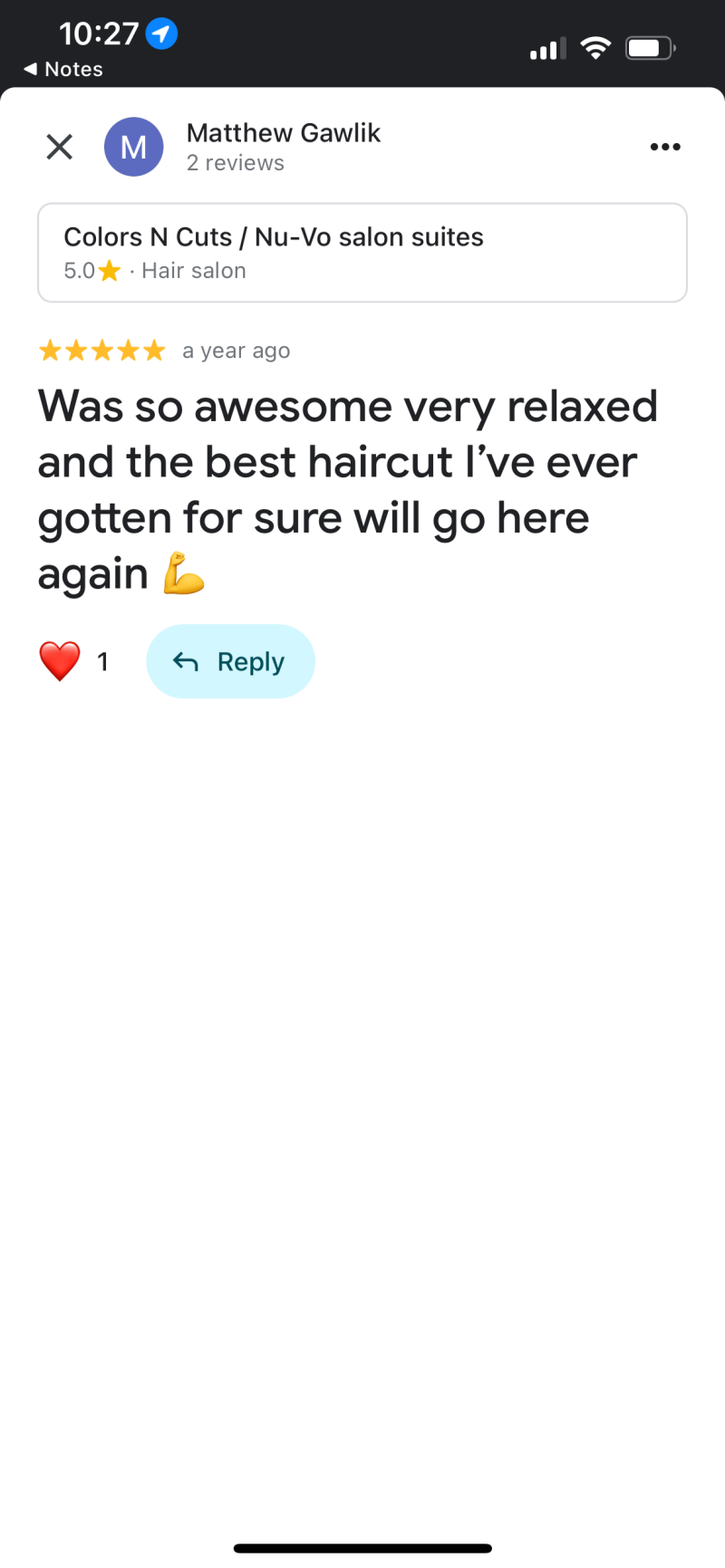Close the review detail view
Screen dimensions: 725x1568
coord(60,147)
